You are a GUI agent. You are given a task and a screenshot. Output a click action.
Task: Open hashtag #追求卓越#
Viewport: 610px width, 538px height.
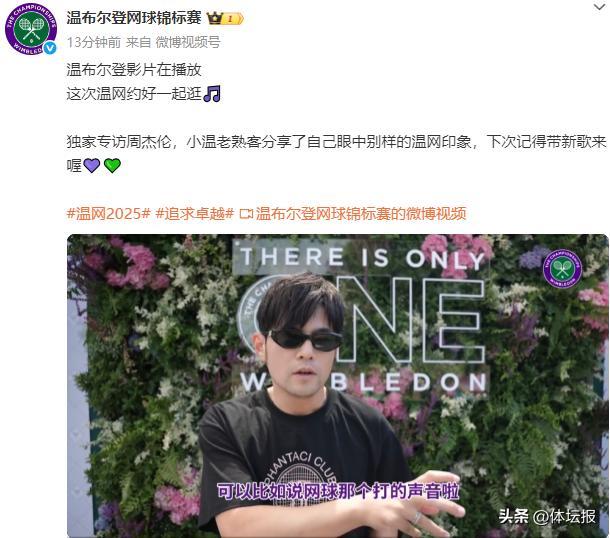(x=195, y=213)
